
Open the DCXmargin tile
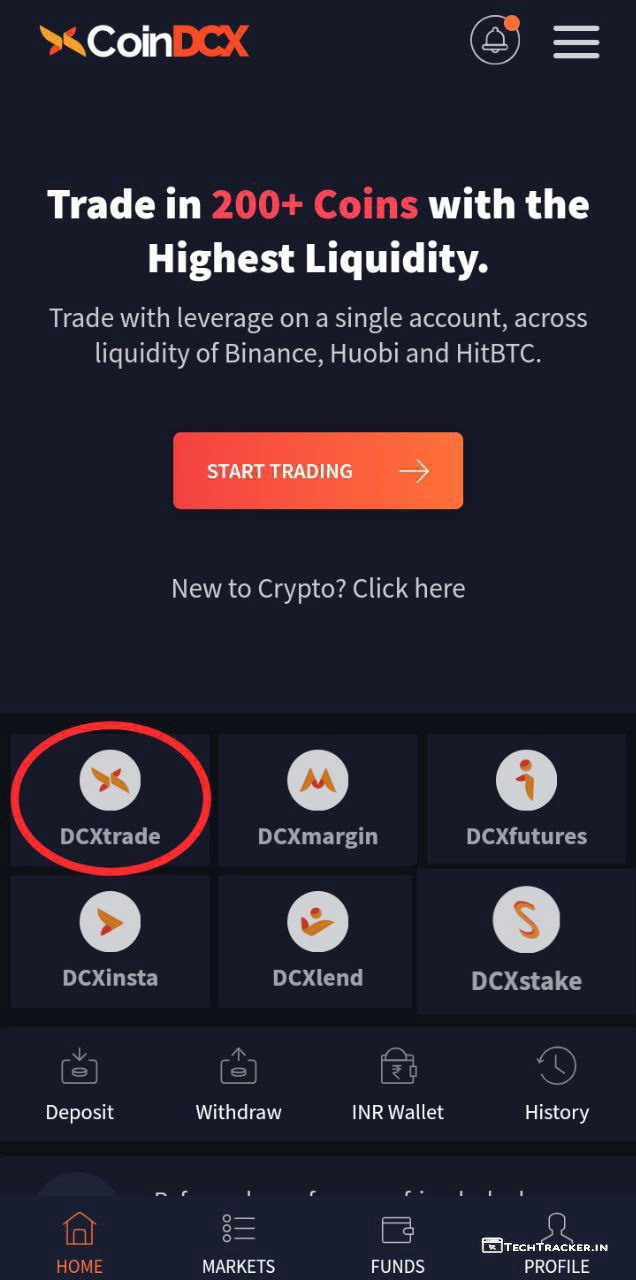[x=318, y=800]
